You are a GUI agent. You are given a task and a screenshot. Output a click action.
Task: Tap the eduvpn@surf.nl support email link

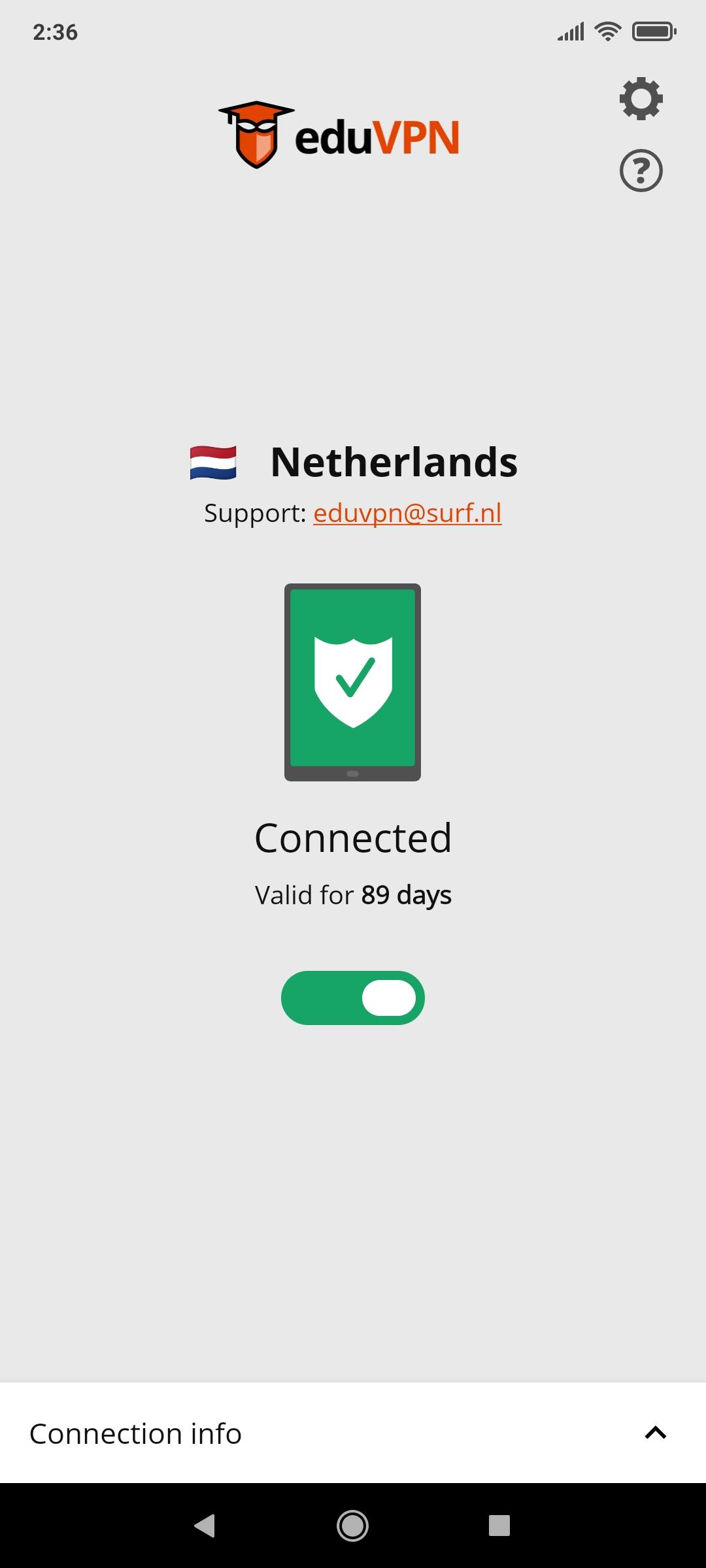pyautogui.click(x=407, y=513)
